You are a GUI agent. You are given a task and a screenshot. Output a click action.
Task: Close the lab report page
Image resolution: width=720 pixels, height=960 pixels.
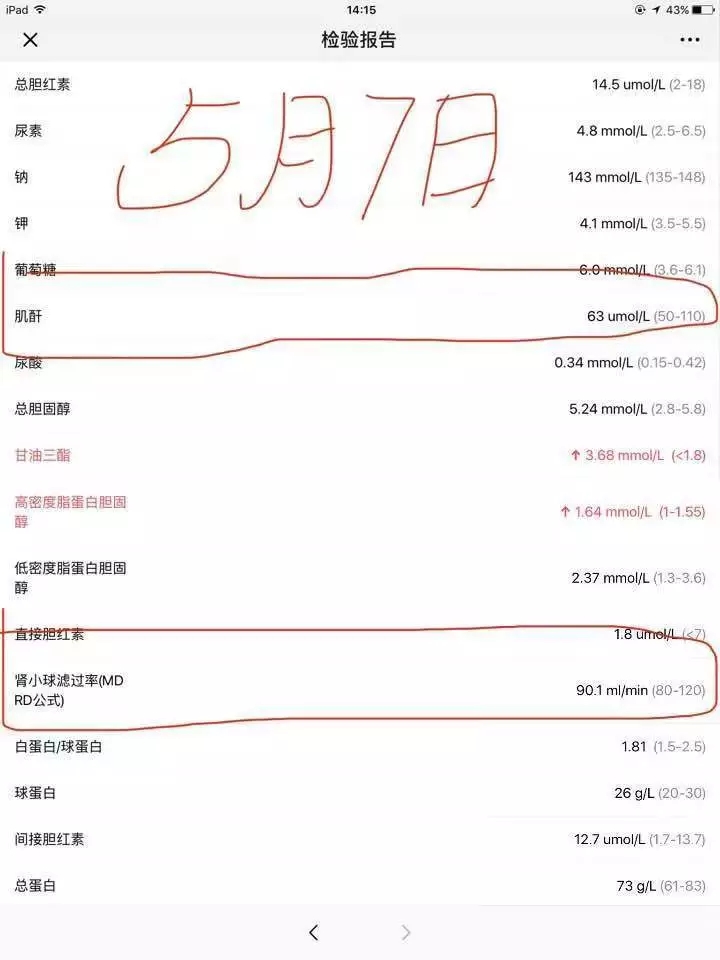pos(30,40)
